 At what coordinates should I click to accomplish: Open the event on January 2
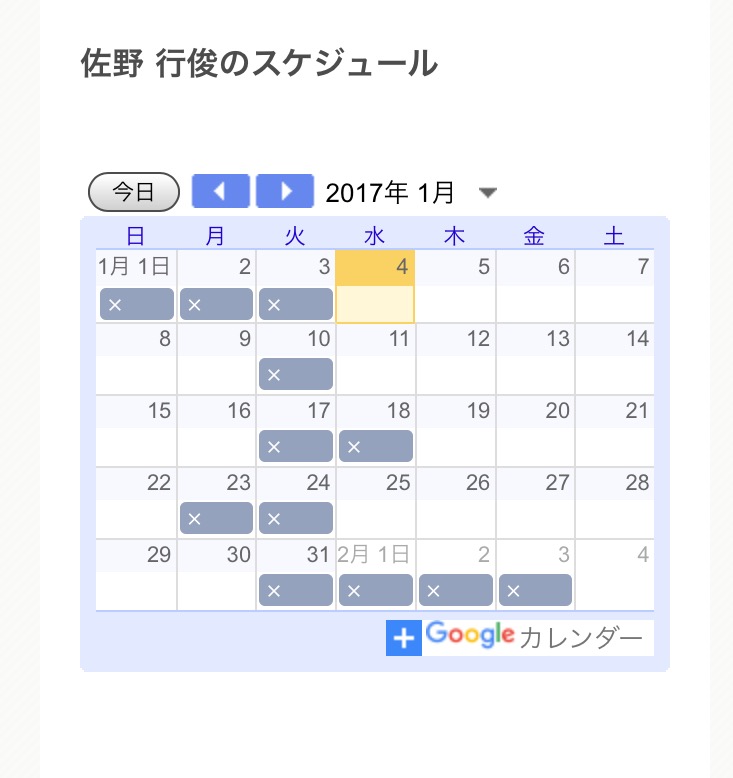217,304
